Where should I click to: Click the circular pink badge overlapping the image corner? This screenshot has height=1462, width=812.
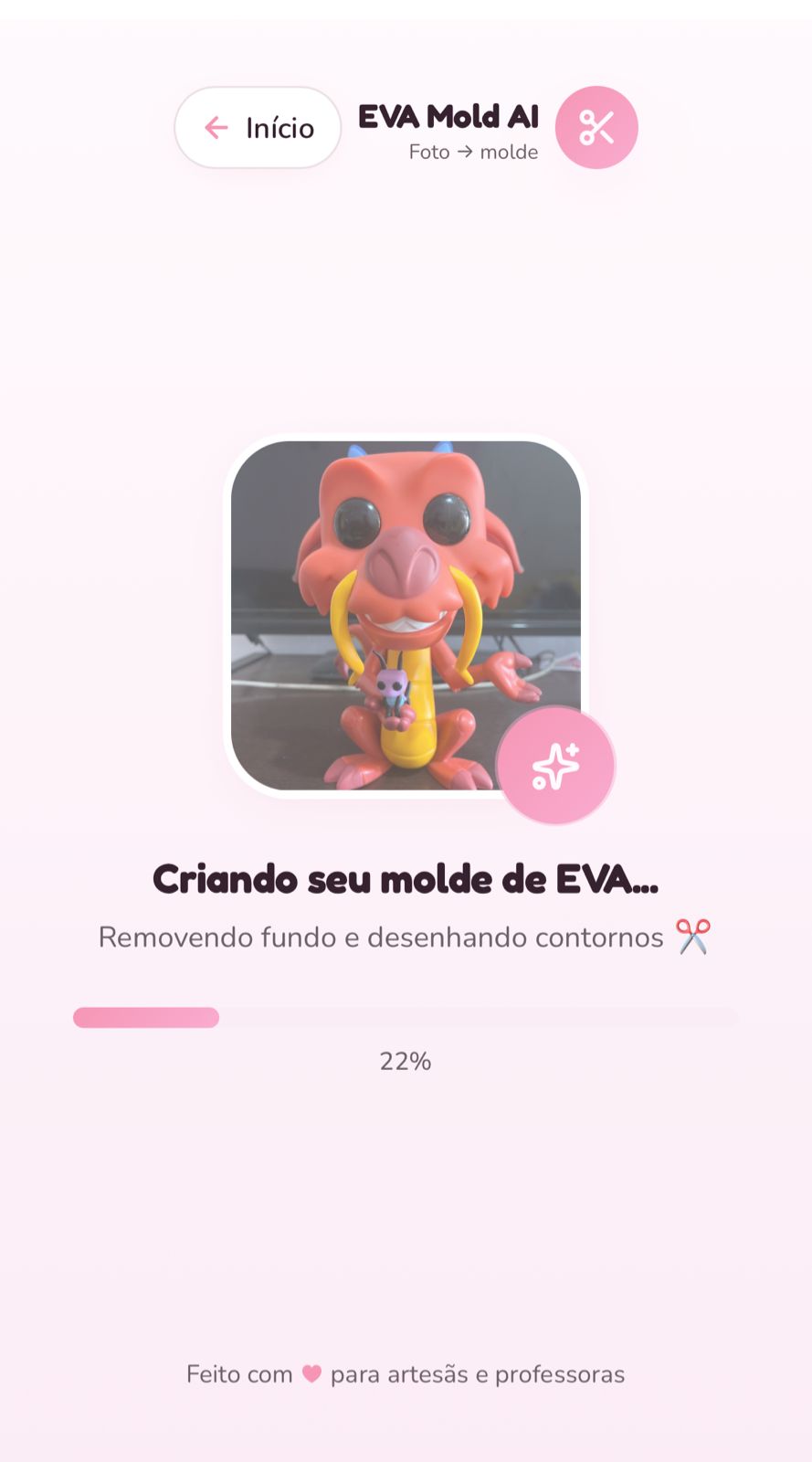(555, 768)
